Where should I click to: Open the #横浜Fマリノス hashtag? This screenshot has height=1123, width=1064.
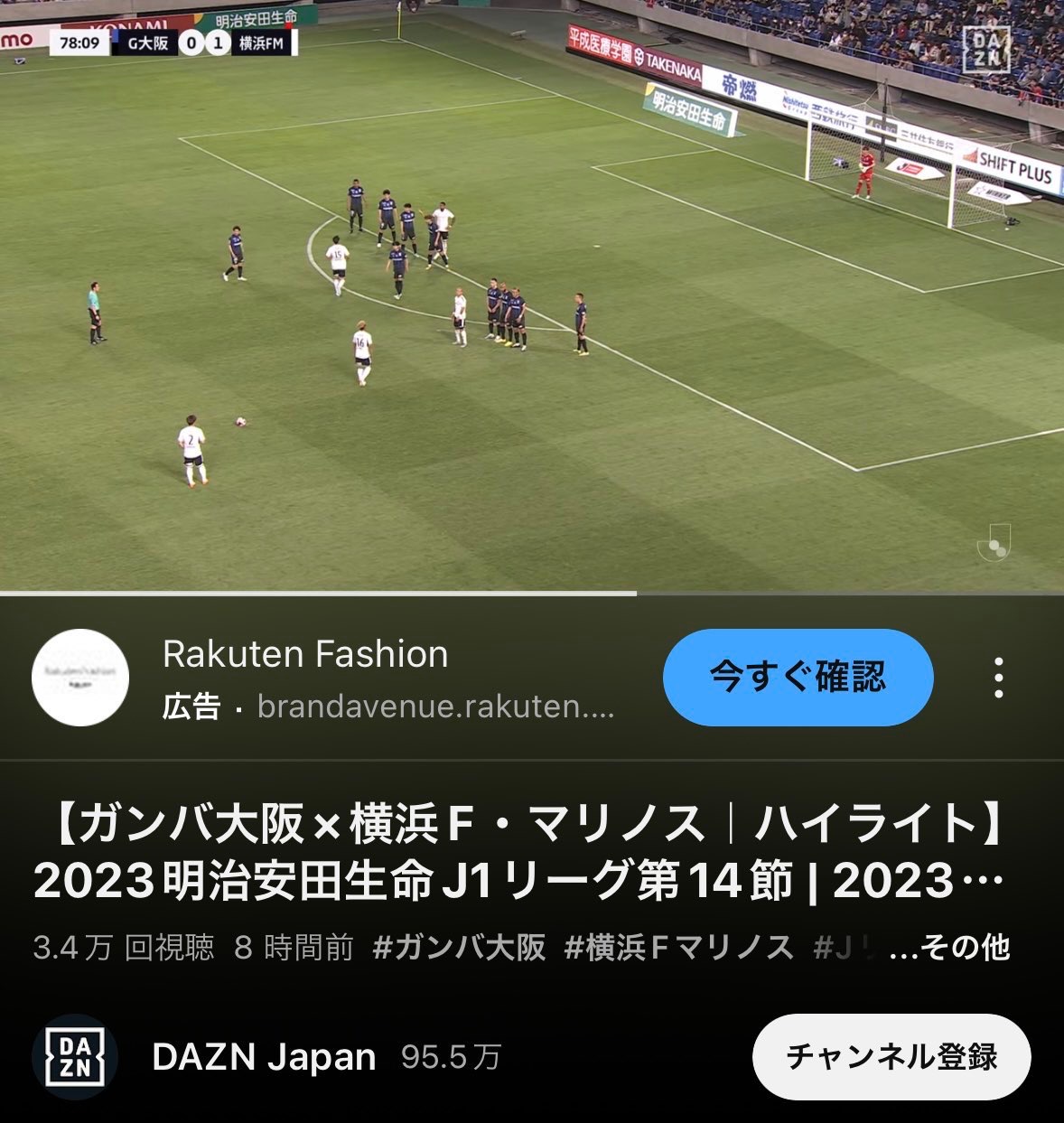[678, 947]
